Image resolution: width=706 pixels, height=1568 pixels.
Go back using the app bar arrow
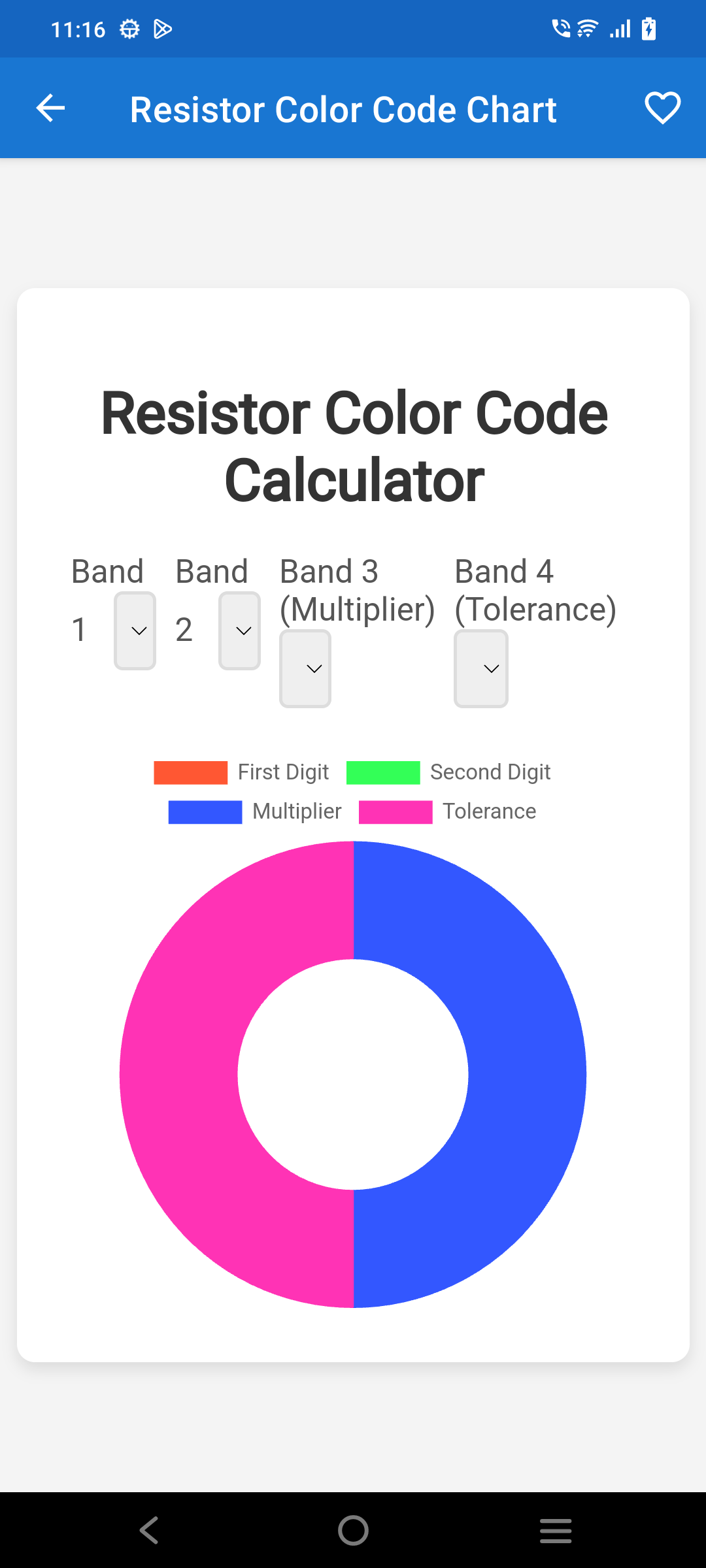[50, 108]
